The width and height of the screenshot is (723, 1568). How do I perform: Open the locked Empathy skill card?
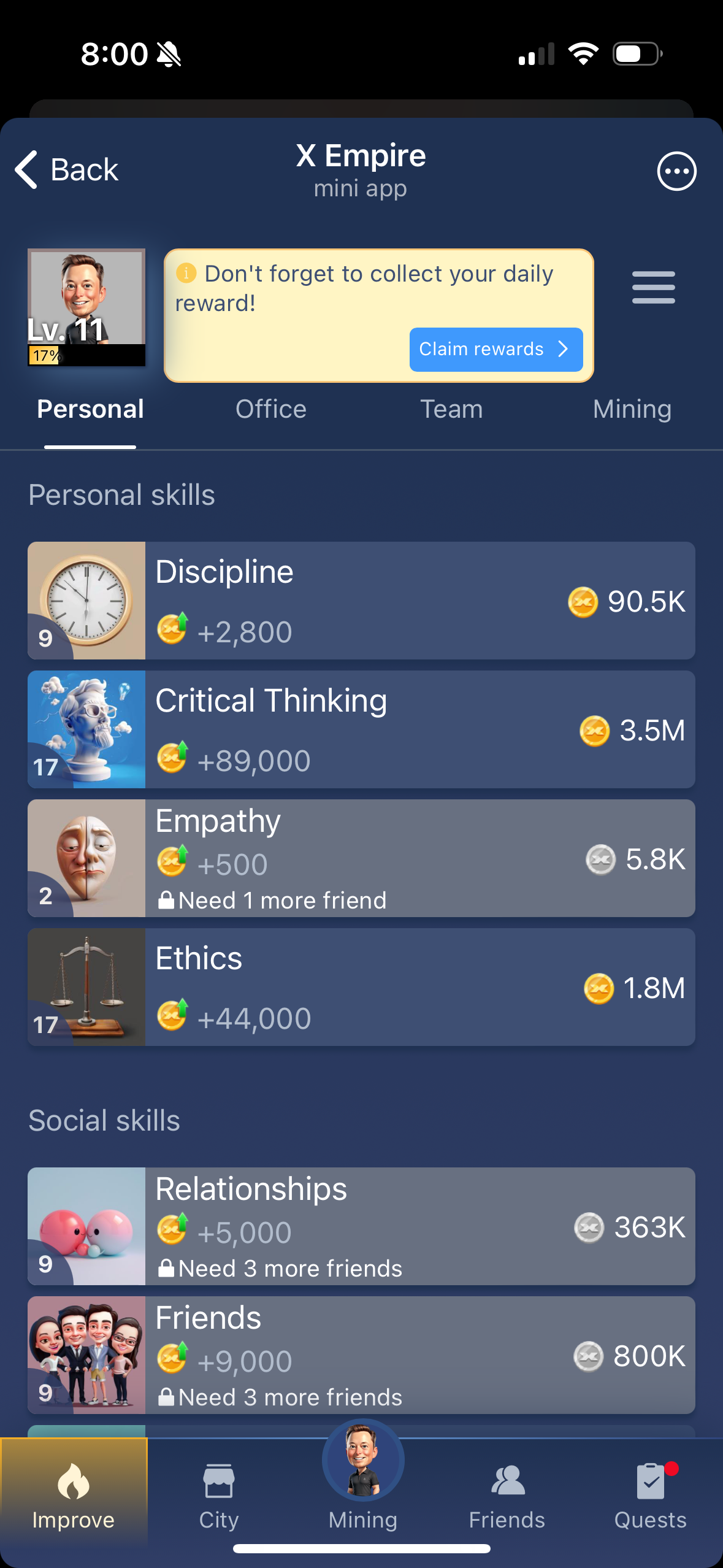point(361,858)
